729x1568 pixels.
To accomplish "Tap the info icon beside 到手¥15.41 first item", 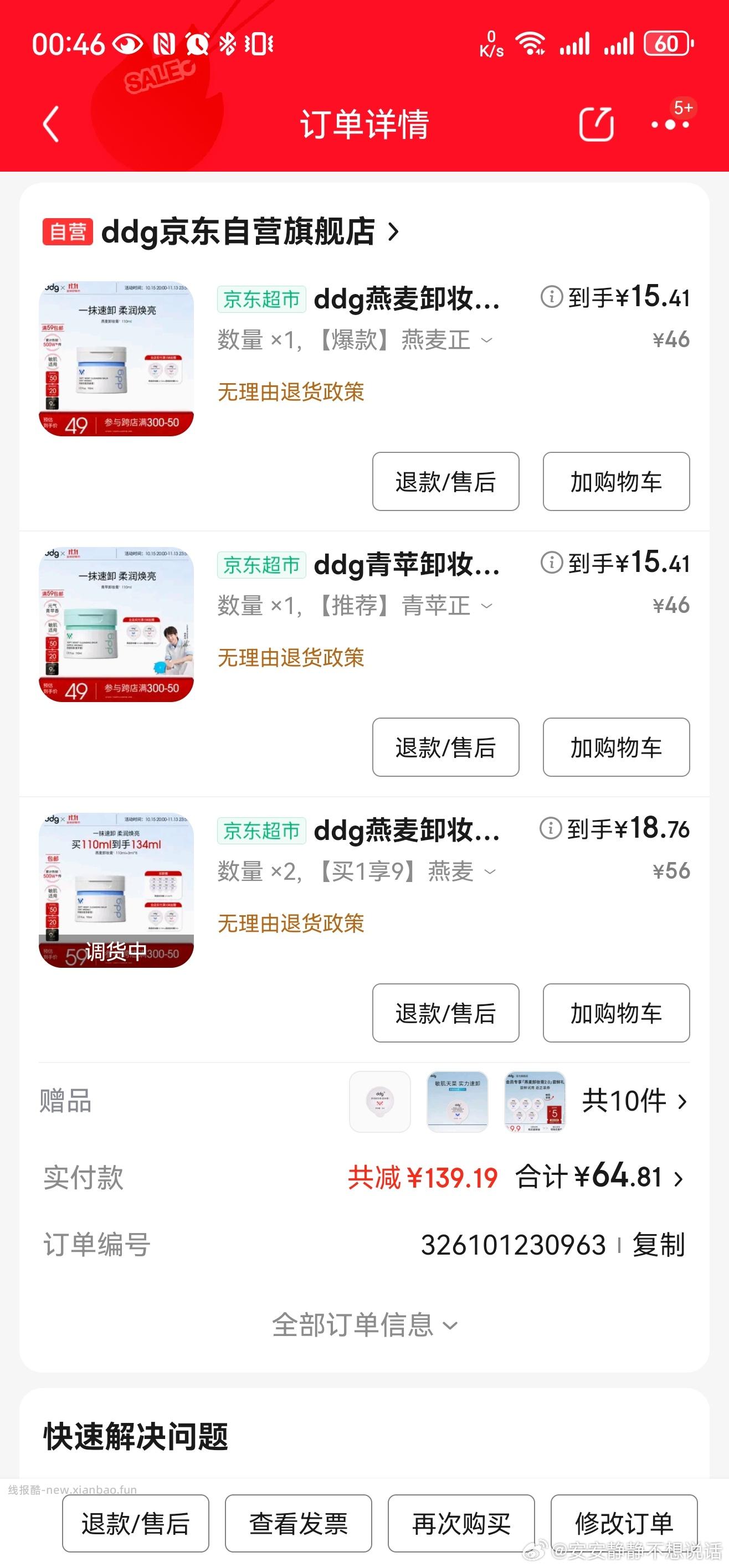I will (x=551, y=298).
